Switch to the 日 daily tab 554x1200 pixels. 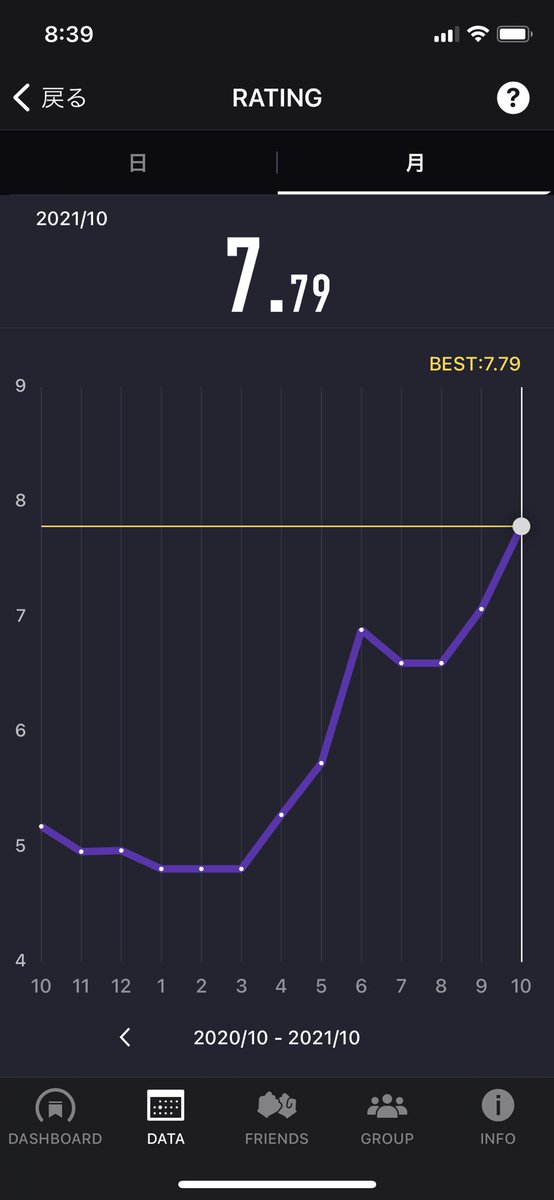coord(138,163)
